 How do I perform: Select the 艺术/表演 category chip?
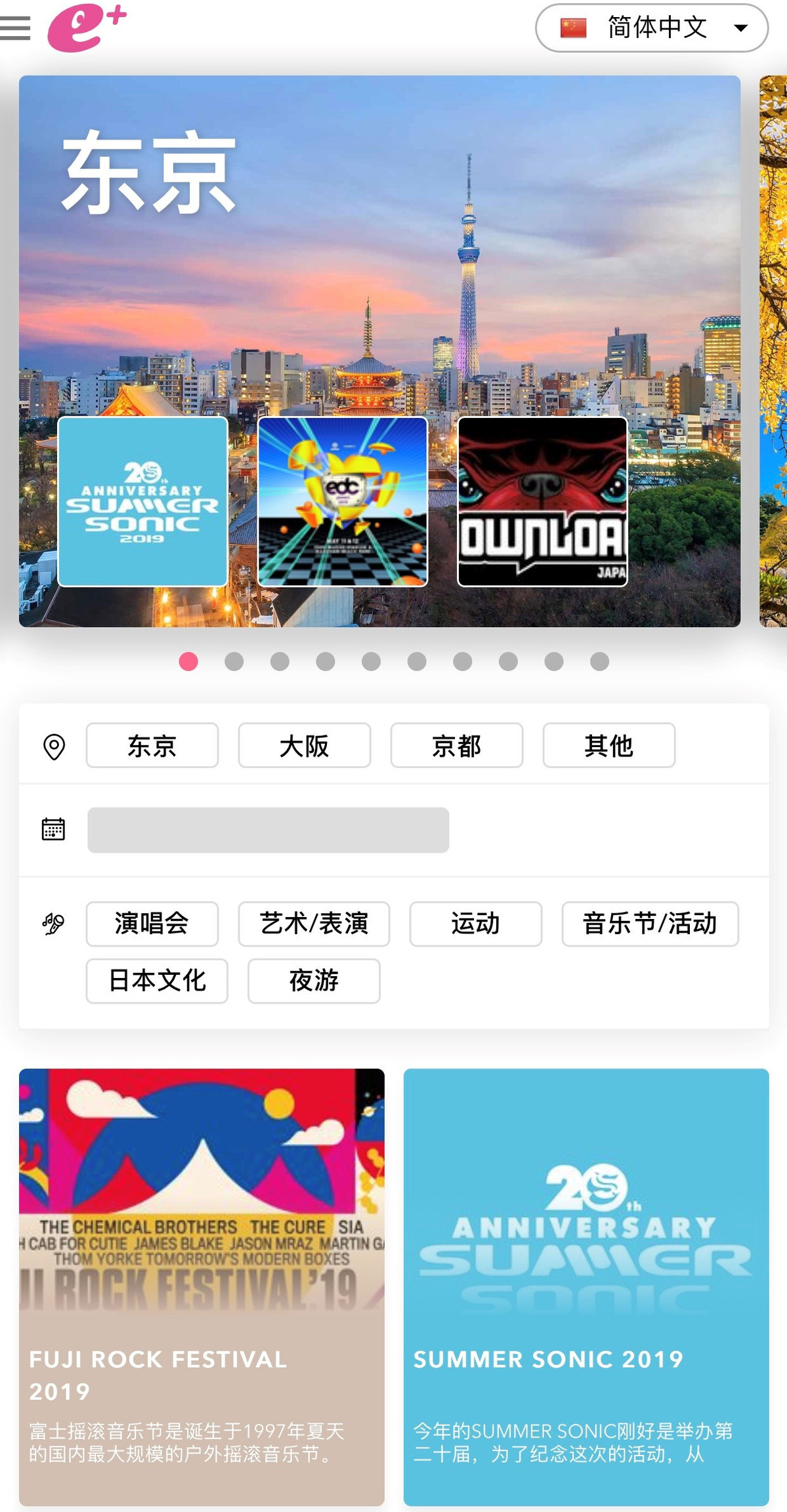[314, 924]
